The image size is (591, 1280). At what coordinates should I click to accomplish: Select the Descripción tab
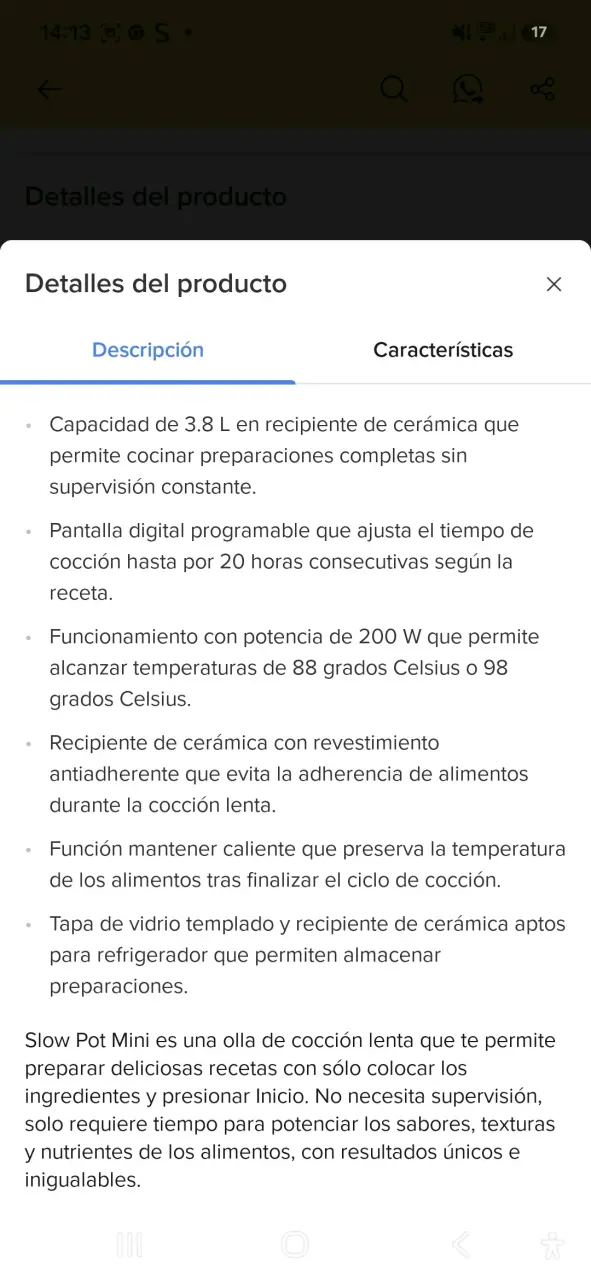(148, 350)
